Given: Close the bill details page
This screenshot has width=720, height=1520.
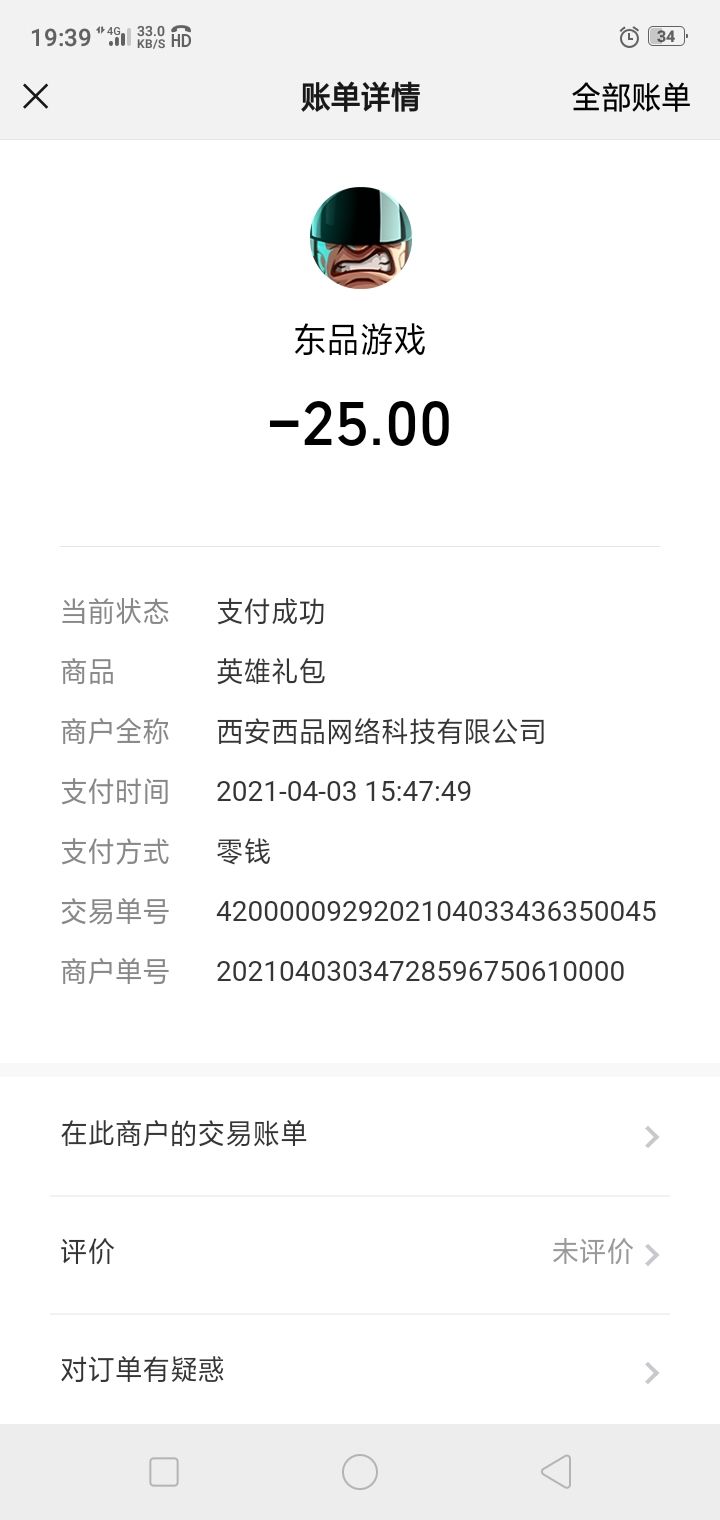Looking at the screenshot, I should [36, 97].
